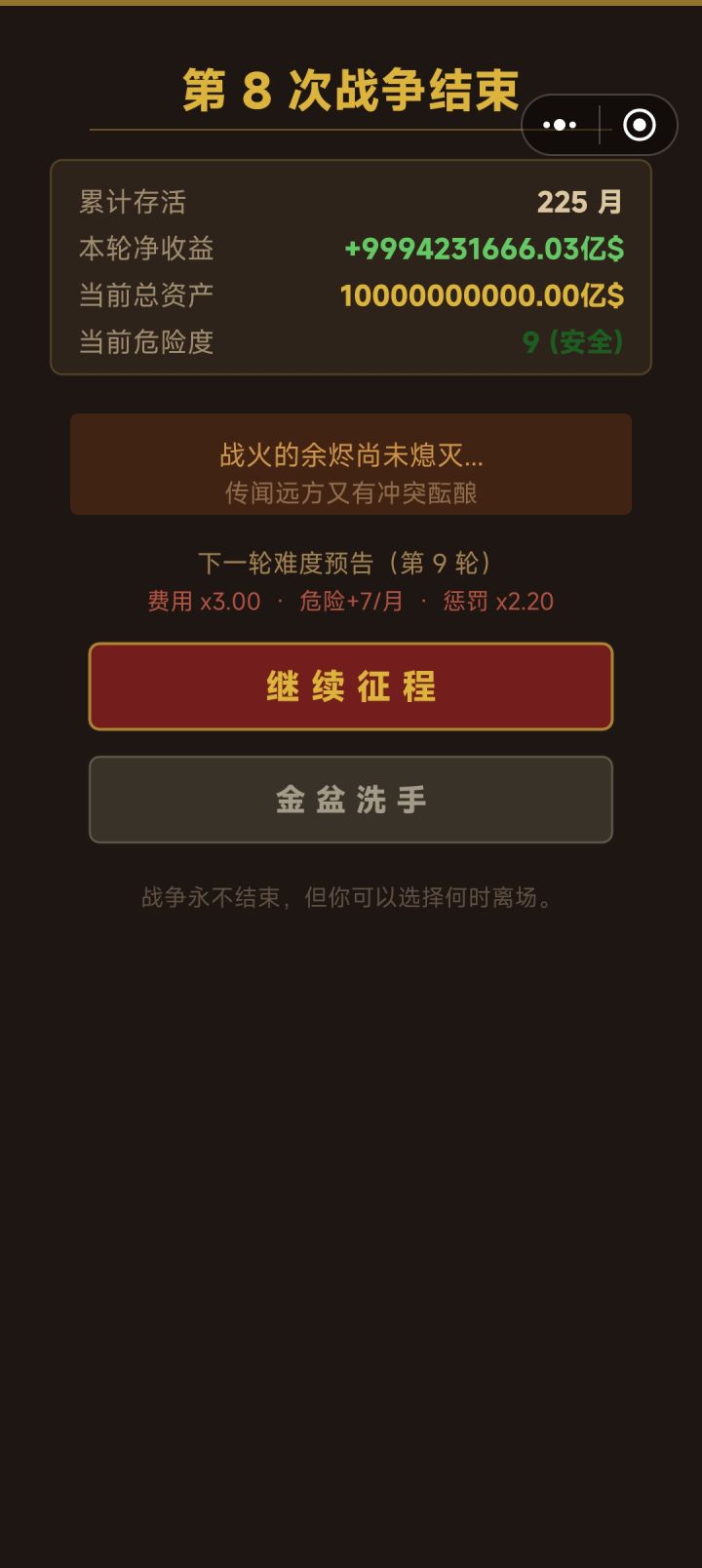Click the 继续征程 continue button
Image resolution: width=702 pixels, height=1568 pixels.
[x=351, y=687]
